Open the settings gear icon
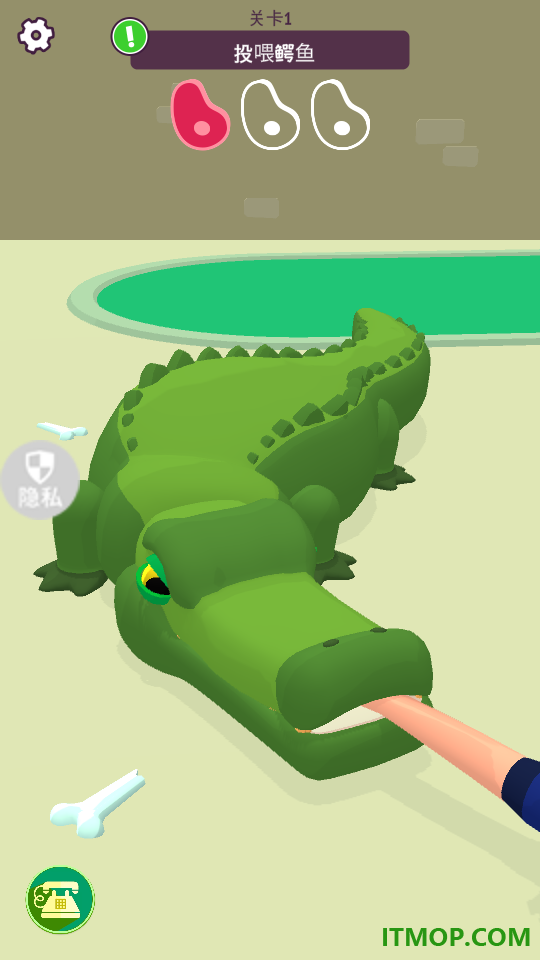The image size is (540, 960). pyautogui.click(x=36, y=36)
